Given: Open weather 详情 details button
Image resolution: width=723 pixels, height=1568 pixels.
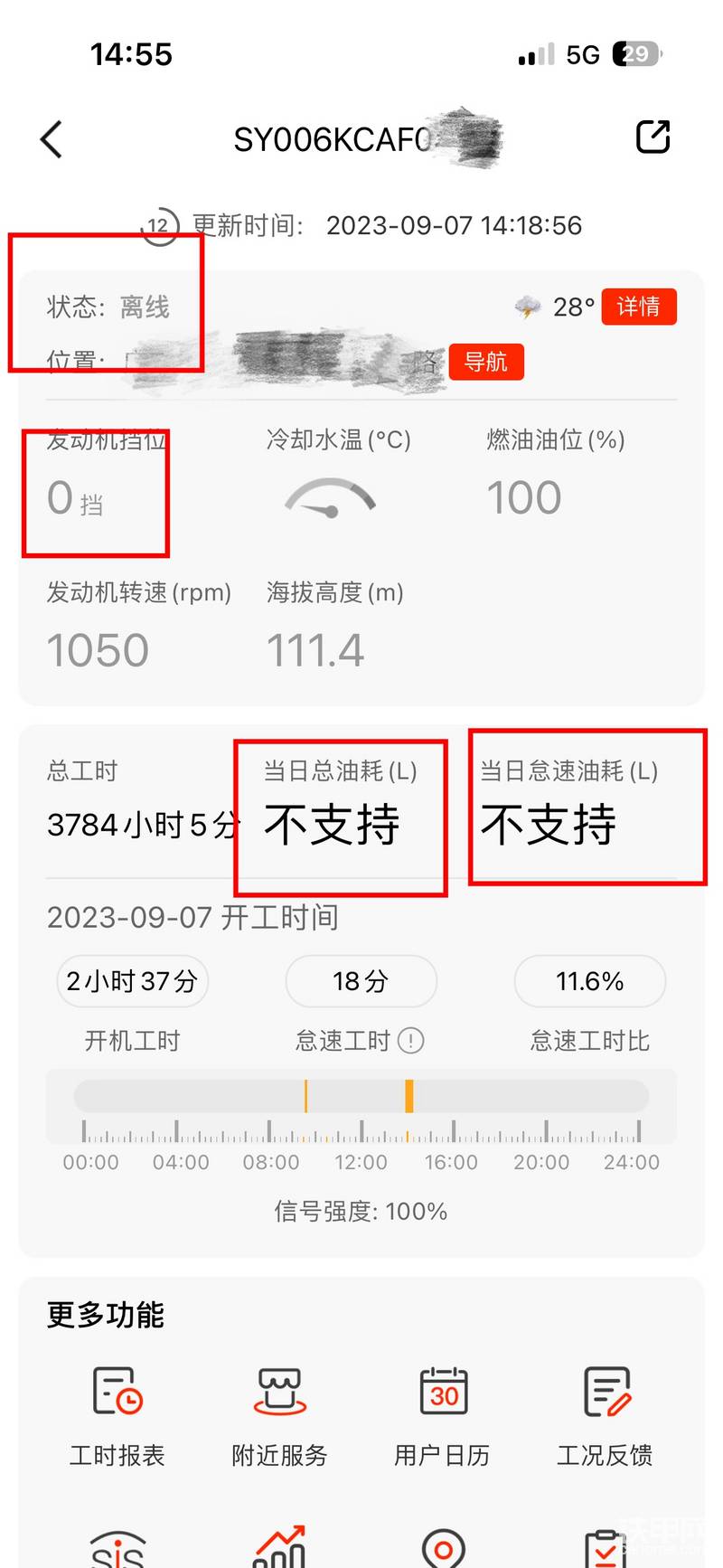Looking at the screenshot, I should click(x=639, y=307).
